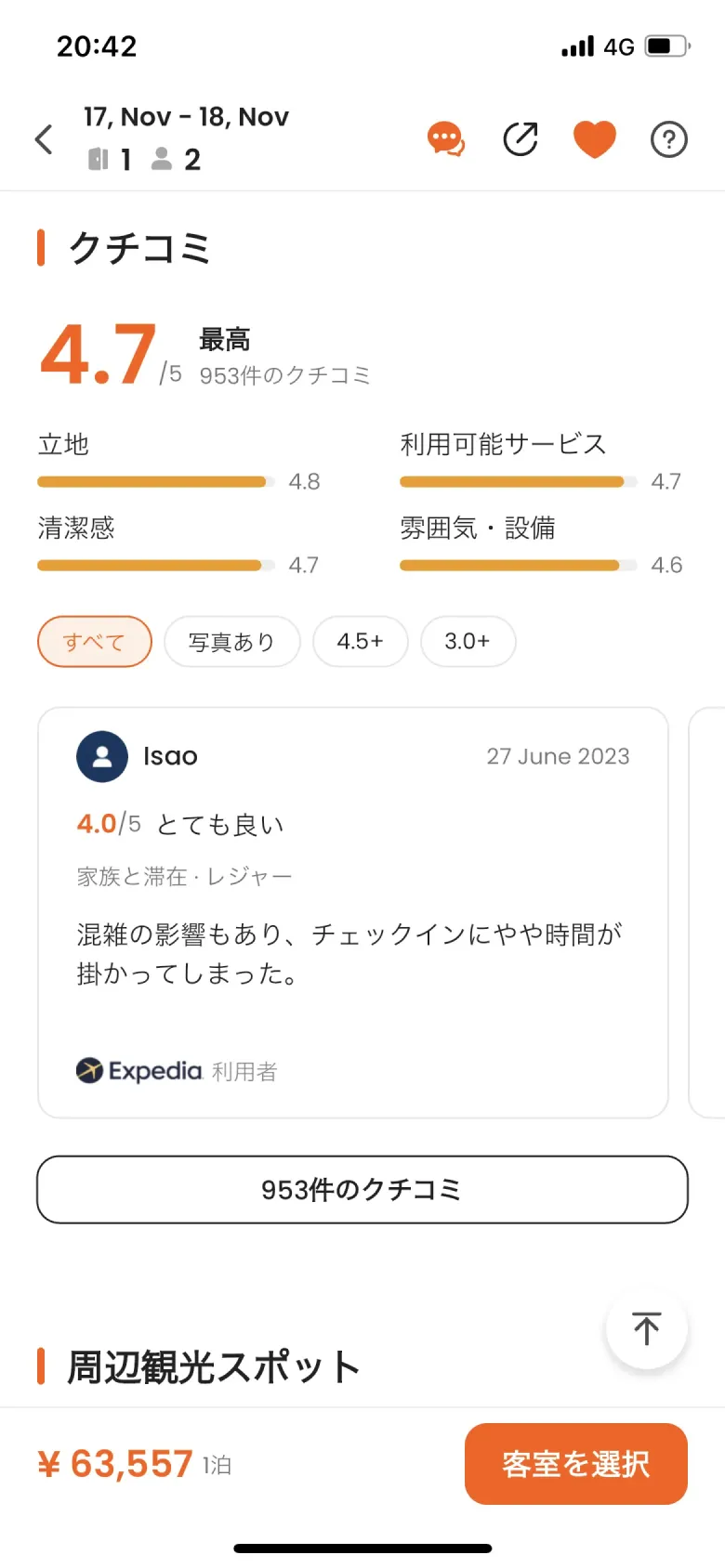Tap Isao's profile avatar icon
Viewport: 725px width, 1568px height.
[99, 756]
